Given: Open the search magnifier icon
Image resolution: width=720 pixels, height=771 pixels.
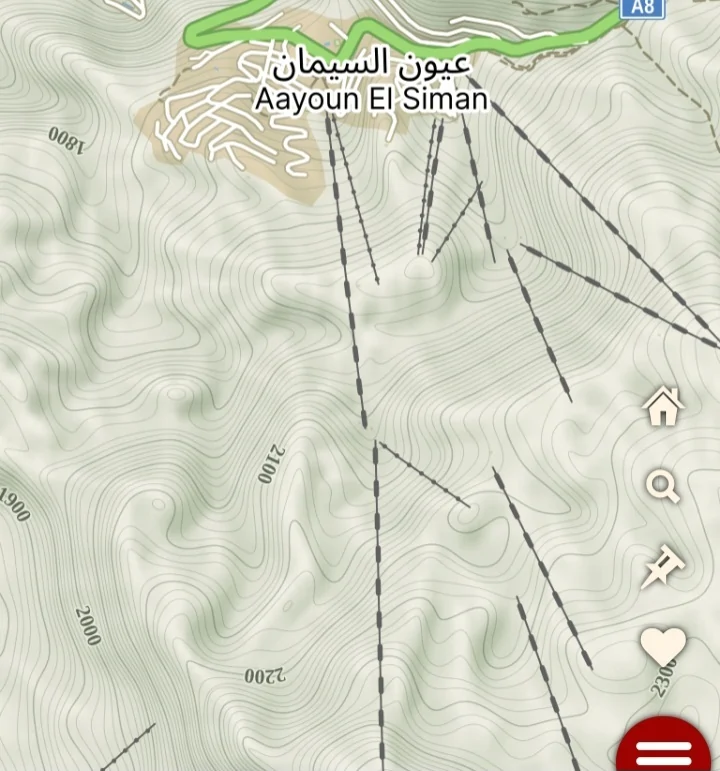Looking at the screenshot, I should (x=662, y=487).
